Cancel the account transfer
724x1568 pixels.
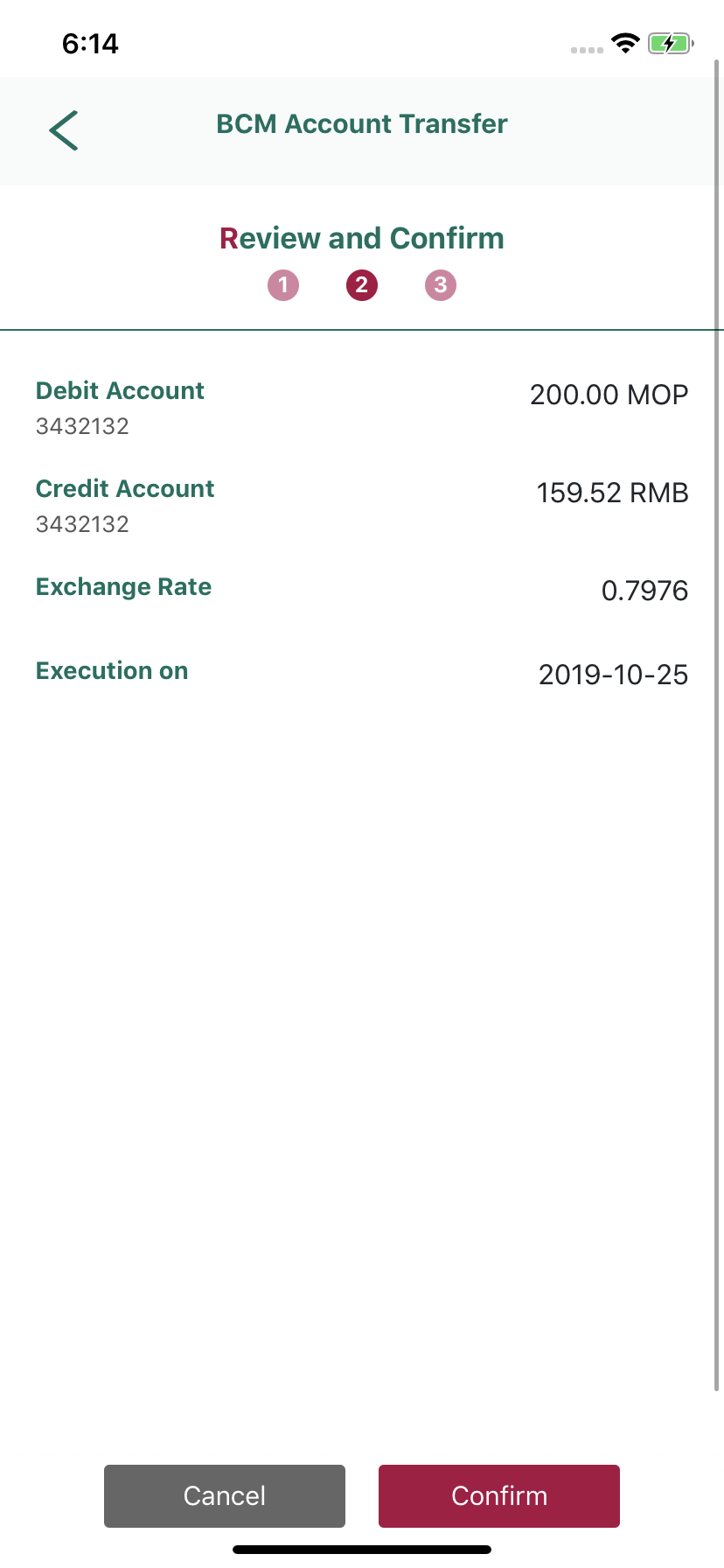[225, 1496]
